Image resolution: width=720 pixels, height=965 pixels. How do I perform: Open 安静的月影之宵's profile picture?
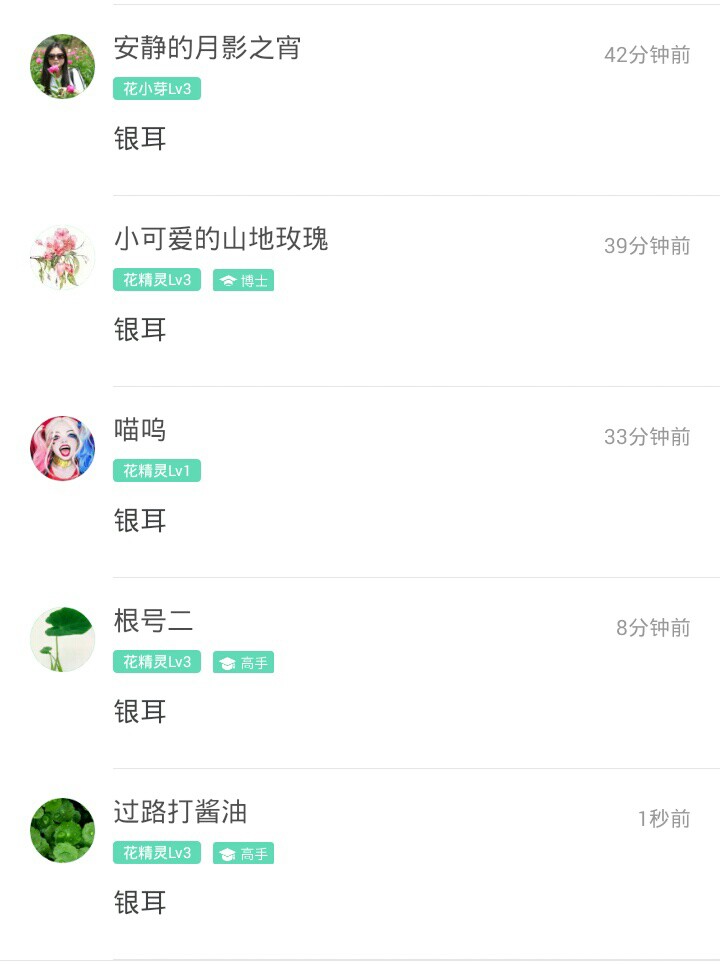[x=62, y=67]
